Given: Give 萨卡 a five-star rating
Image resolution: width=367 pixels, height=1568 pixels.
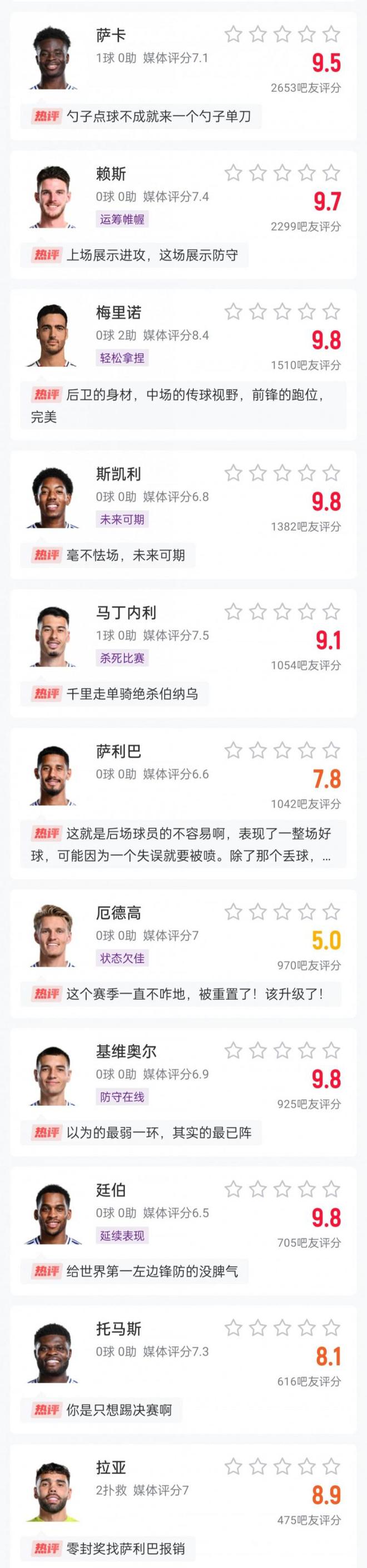Looking at the screenshot, I should coord(331,34).
